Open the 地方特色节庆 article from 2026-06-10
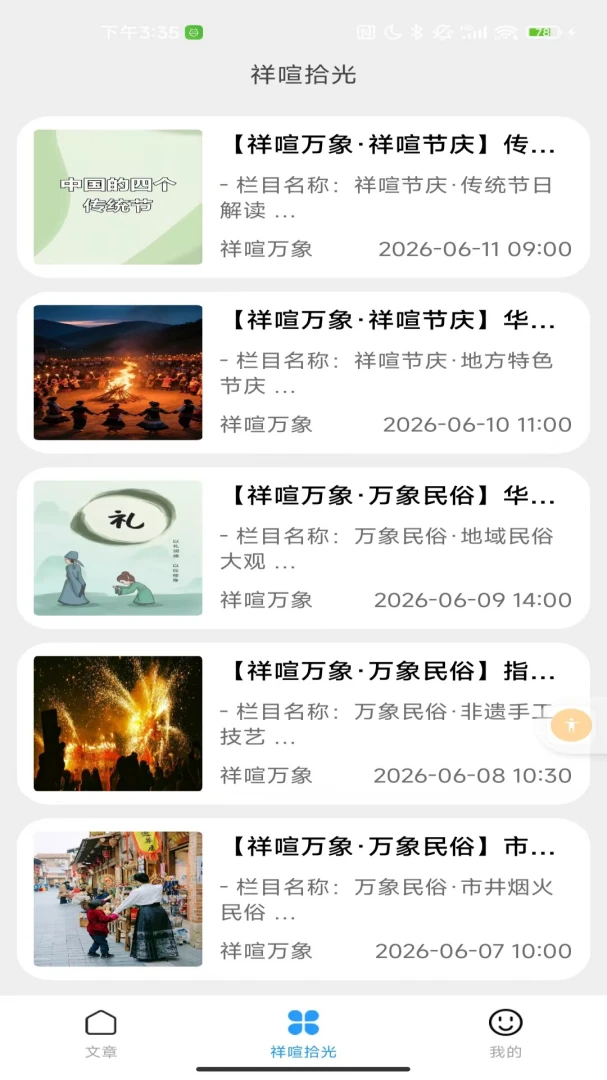This screenshot has width=607, height=1080. click(303, 373)
